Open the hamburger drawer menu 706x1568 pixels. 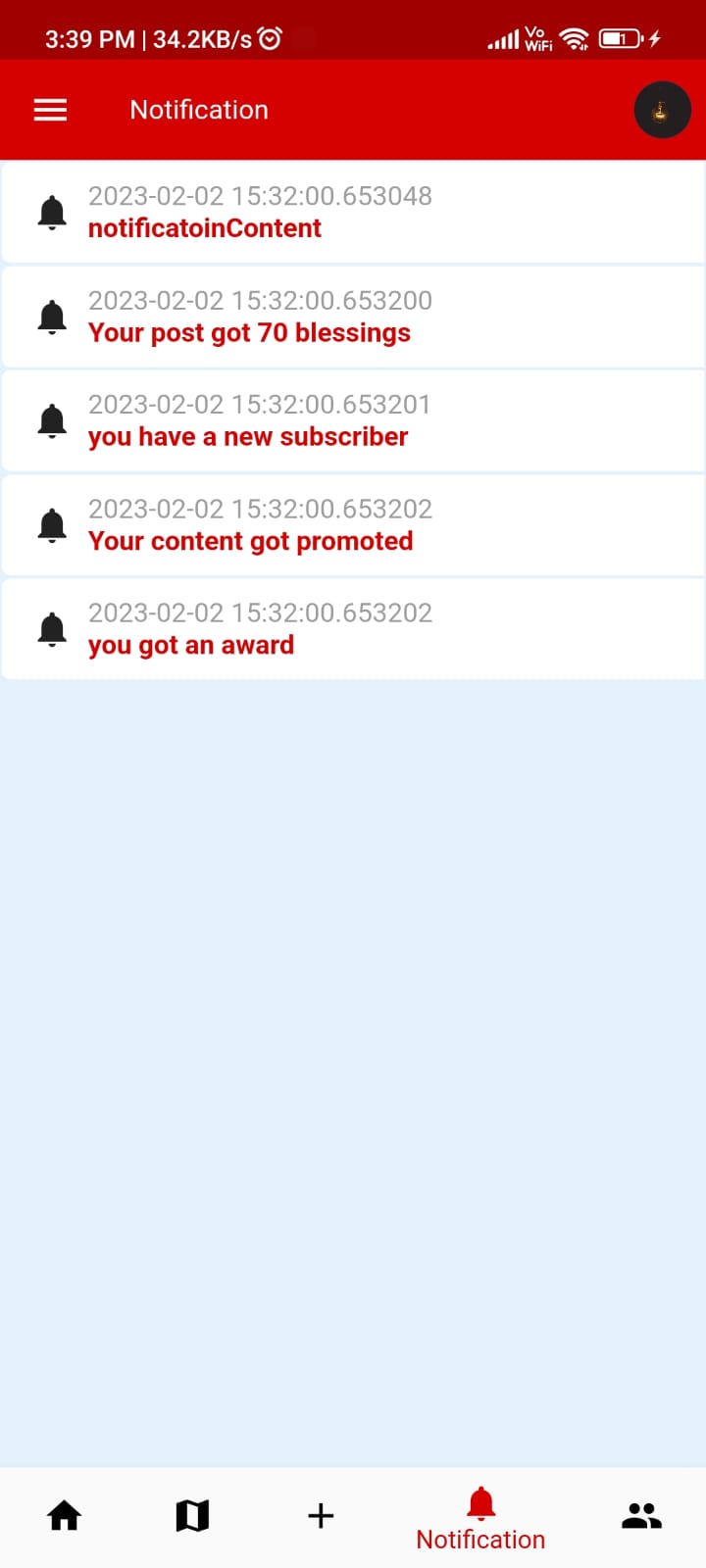click(x=50, y=110)
